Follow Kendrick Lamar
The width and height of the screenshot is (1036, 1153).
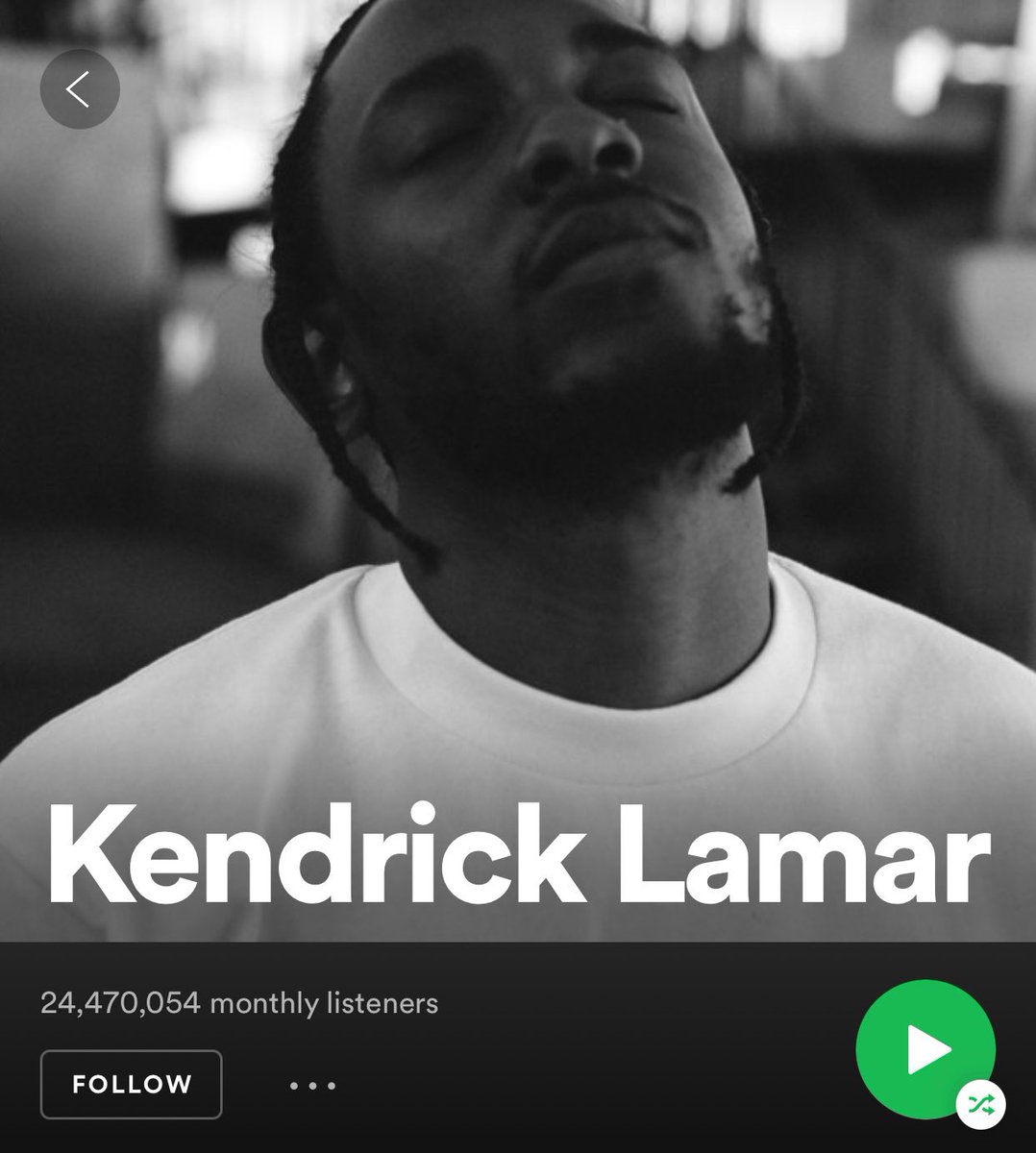click(x=132, y=1085)
